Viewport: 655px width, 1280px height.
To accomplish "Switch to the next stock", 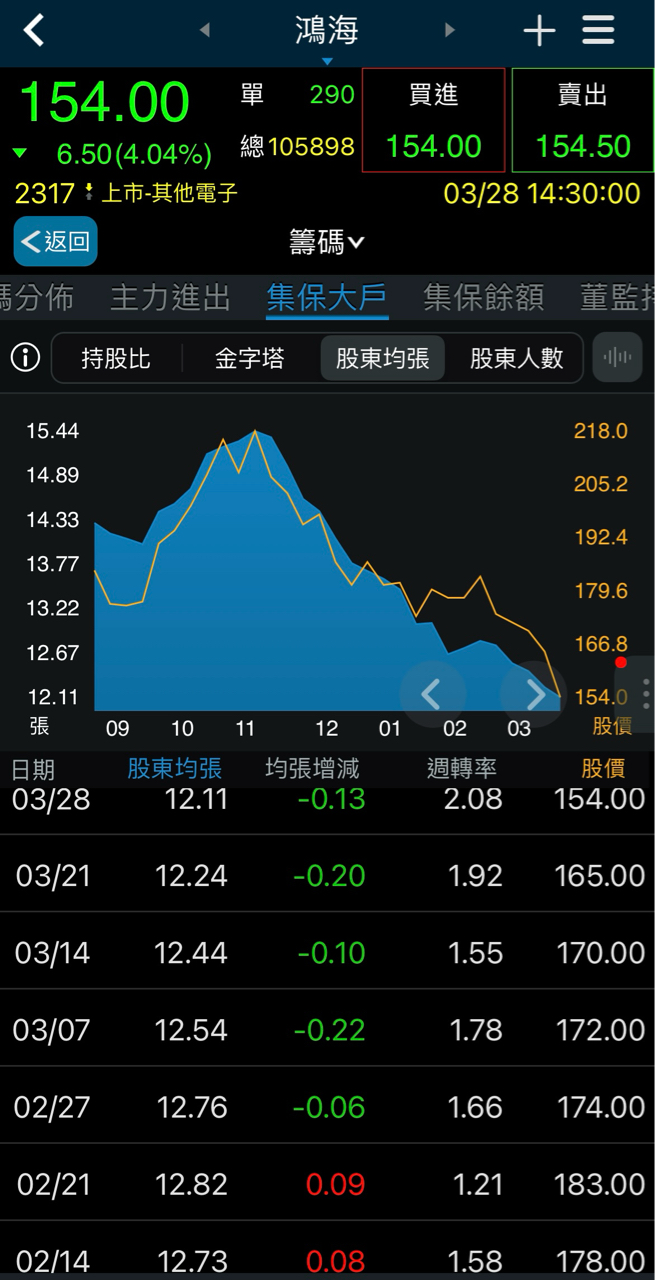I will (x=450, y=31).
